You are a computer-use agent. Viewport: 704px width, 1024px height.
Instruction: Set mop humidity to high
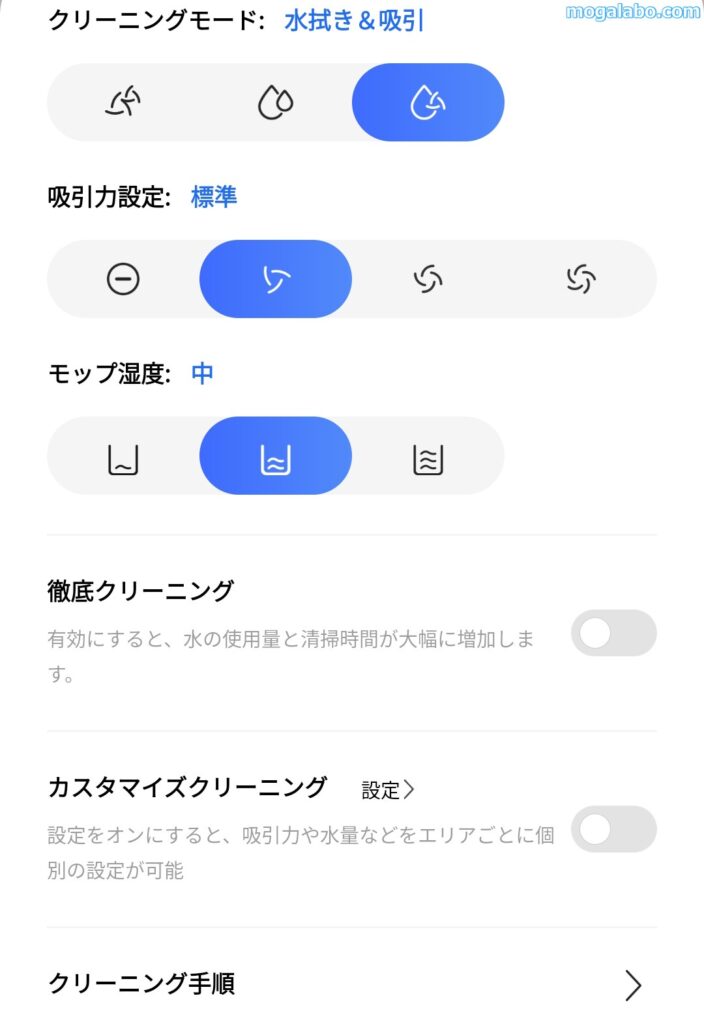pyautogui.click(x=428, y=456)
